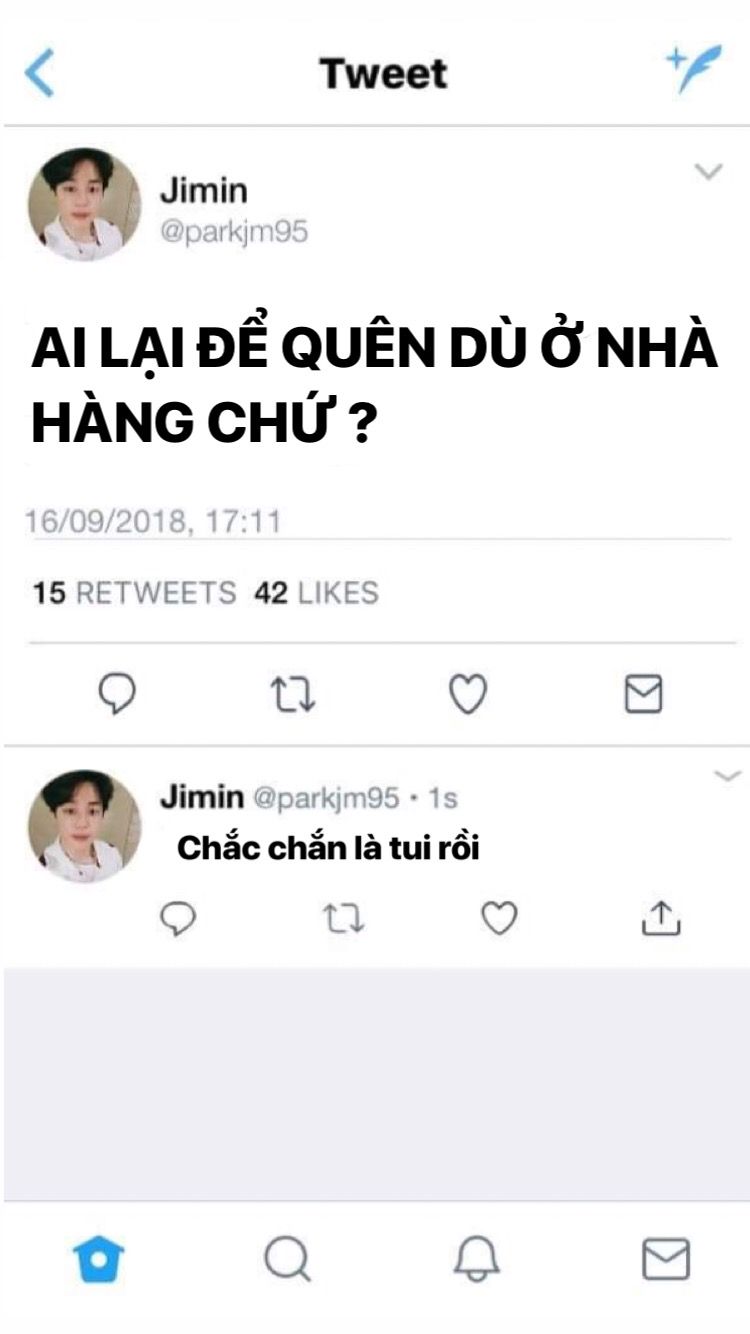The width and height of the screenshot is (750, 1334).
Task: View the 15 retweets list
Action: tap(135, 593)
